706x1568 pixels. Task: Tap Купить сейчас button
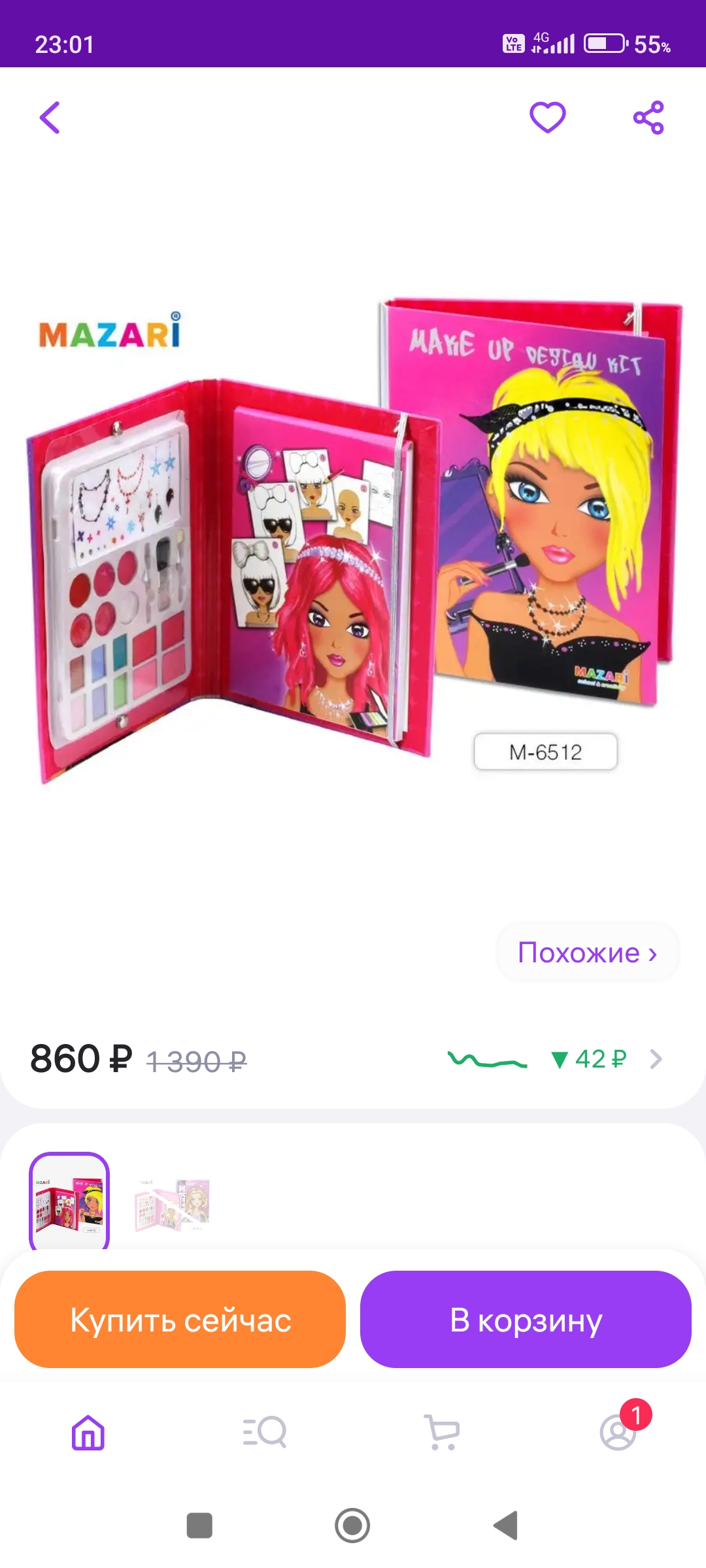click(x=180, y=1319)
